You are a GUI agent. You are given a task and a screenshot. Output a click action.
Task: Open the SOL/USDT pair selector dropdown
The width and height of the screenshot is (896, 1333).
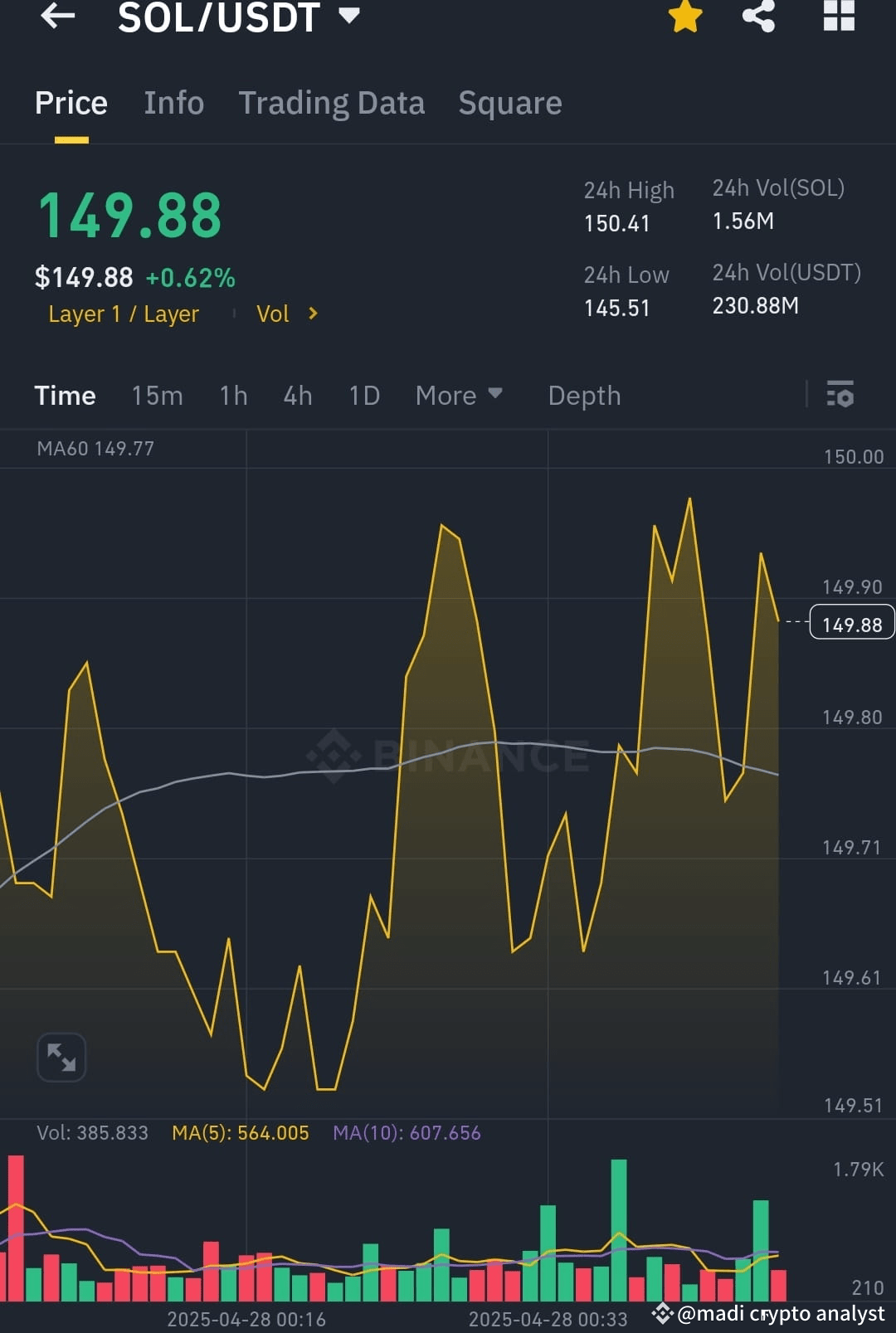click(348, 15)
